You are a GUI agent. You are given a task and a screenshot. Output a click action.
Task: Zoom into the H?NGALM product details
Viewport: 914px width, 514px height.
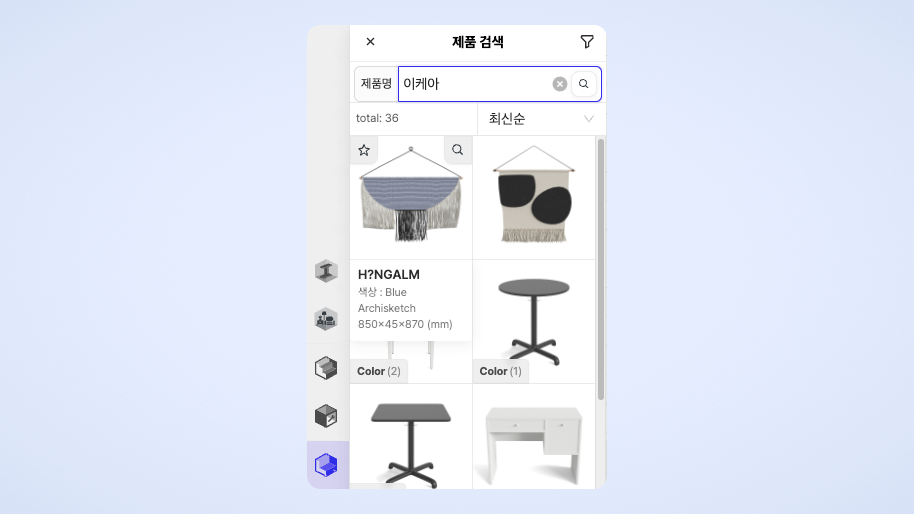[x=457, y=150]
